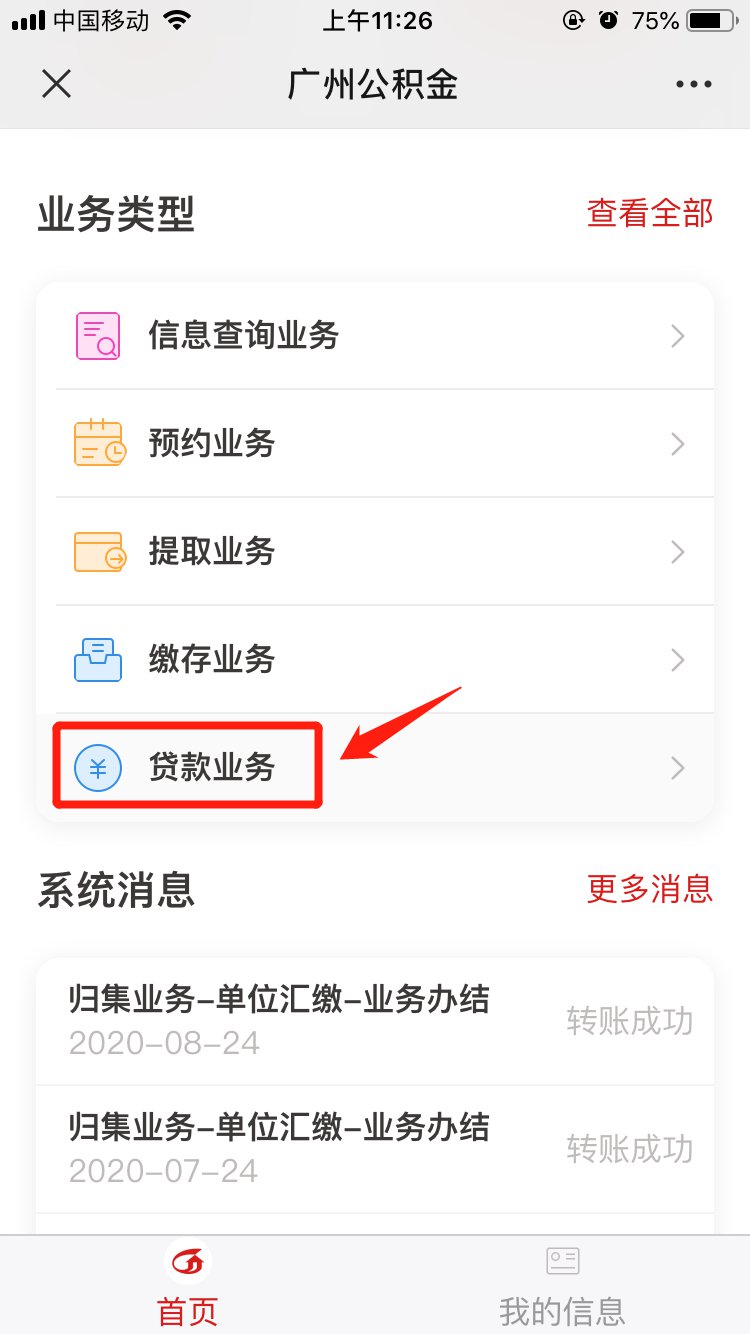Close the 广州公积金 mini program
This screenshot has width=750, height=1334.
point(56,84)
